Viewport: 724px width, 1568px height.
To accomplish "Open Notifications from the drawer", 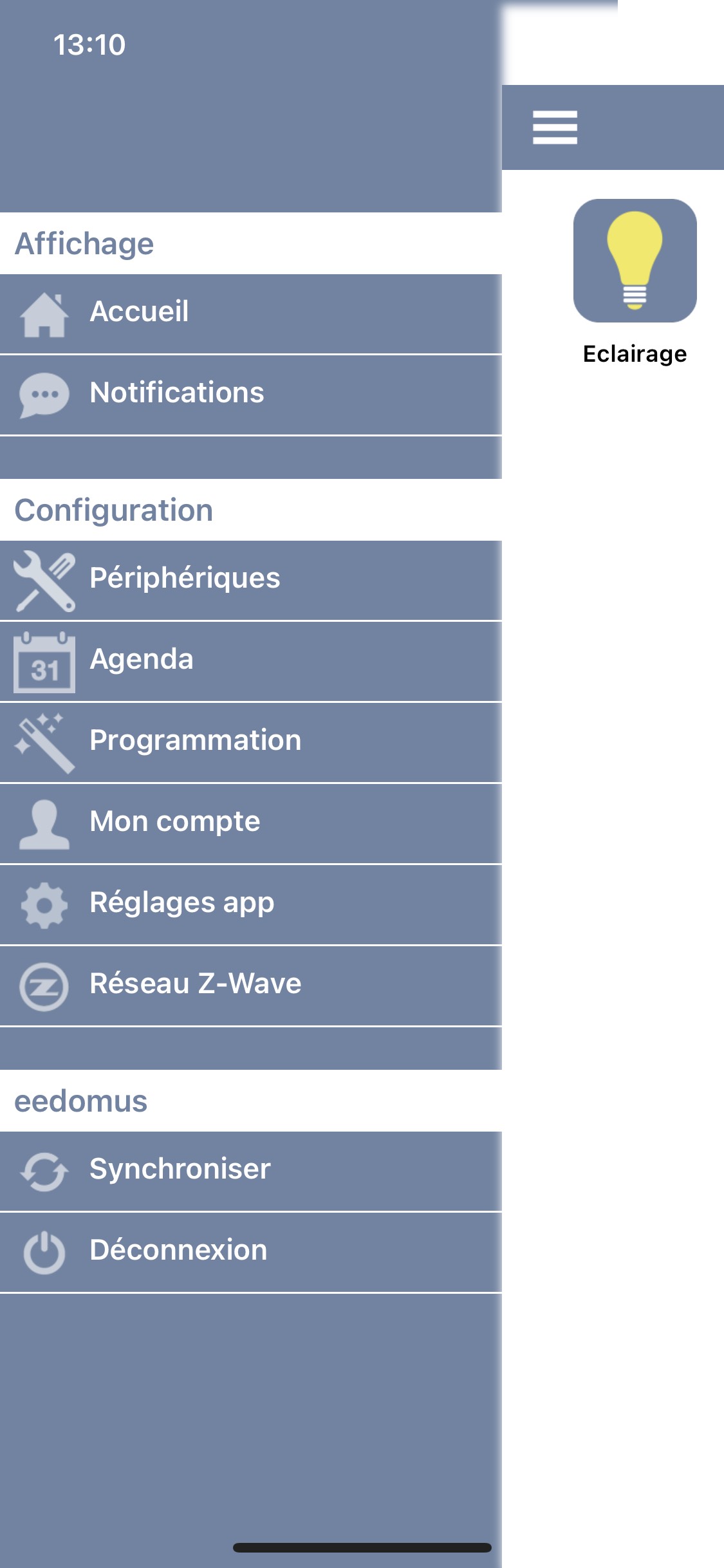I will [x=250, y=394].
